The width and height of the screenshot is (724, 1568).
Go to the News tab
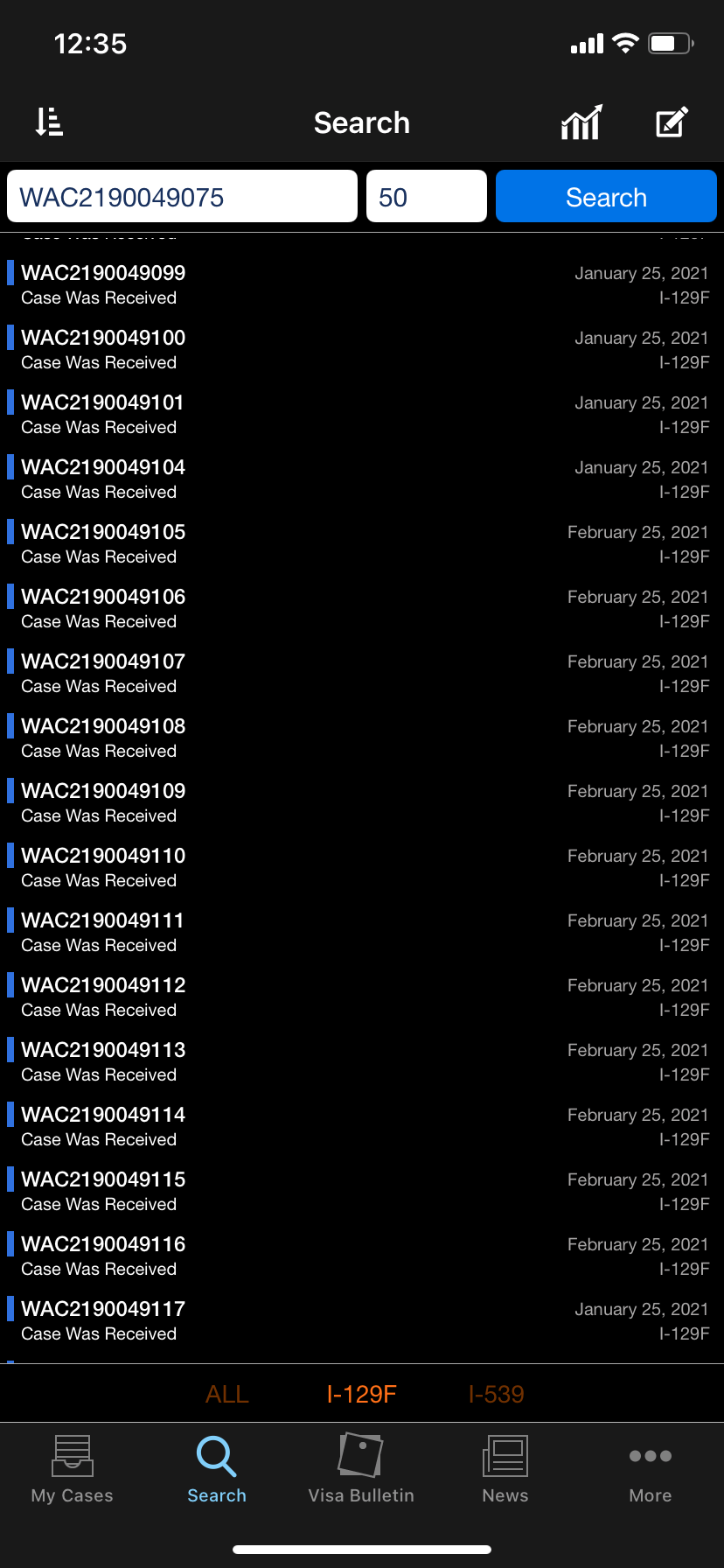tap(505, 1470)
